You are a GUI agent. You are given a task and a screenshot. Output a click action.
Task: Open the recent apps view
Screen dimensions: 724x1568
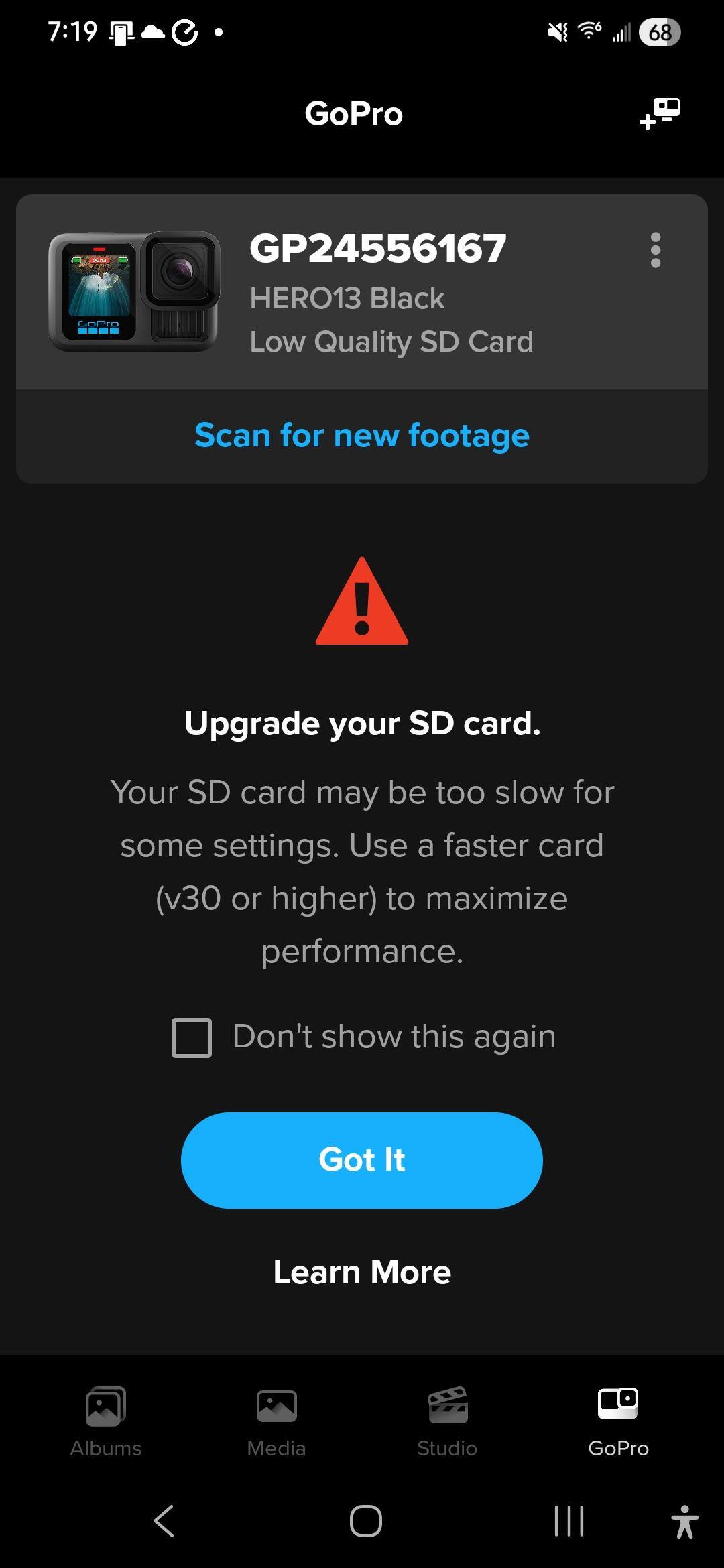pos(569,1520)
